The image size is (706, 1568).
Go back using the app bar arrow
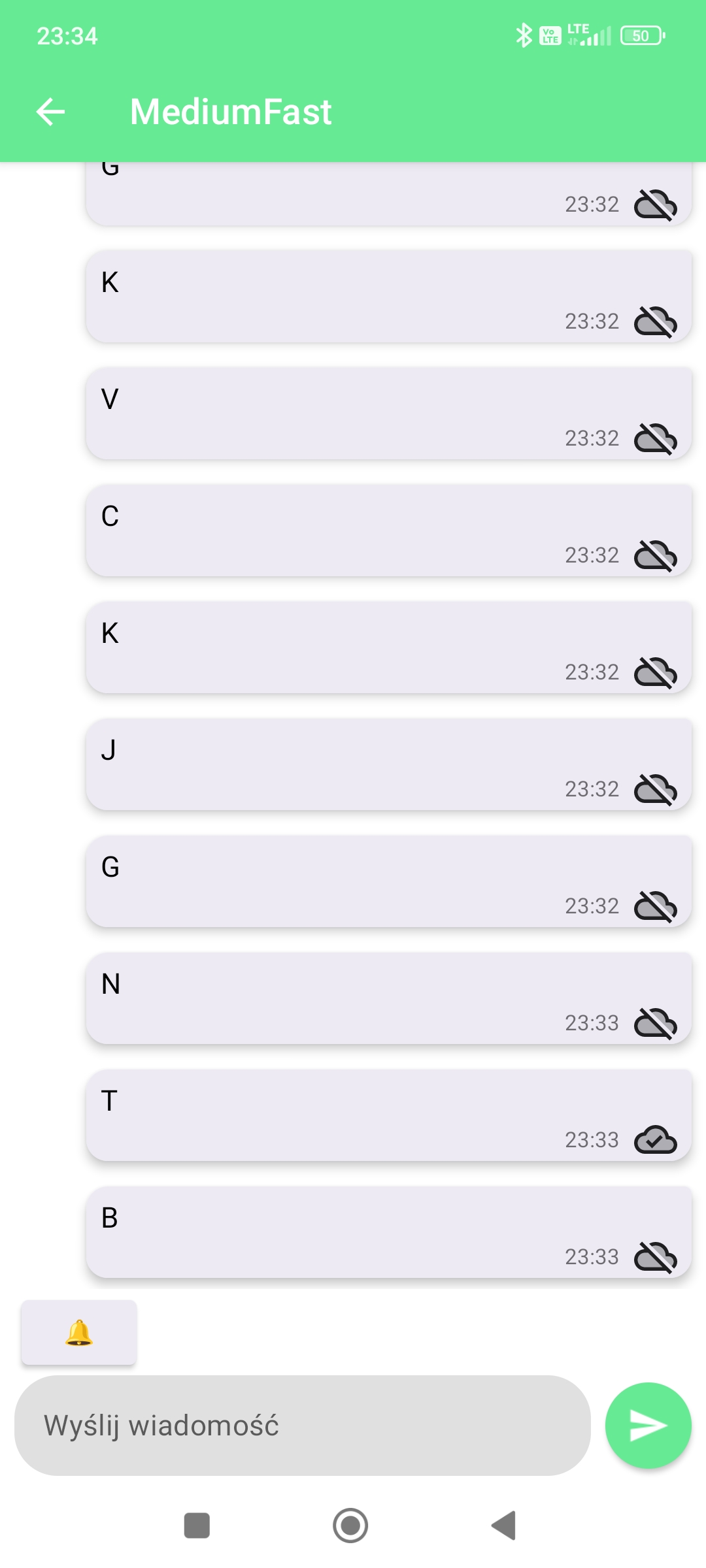point(50,112)
